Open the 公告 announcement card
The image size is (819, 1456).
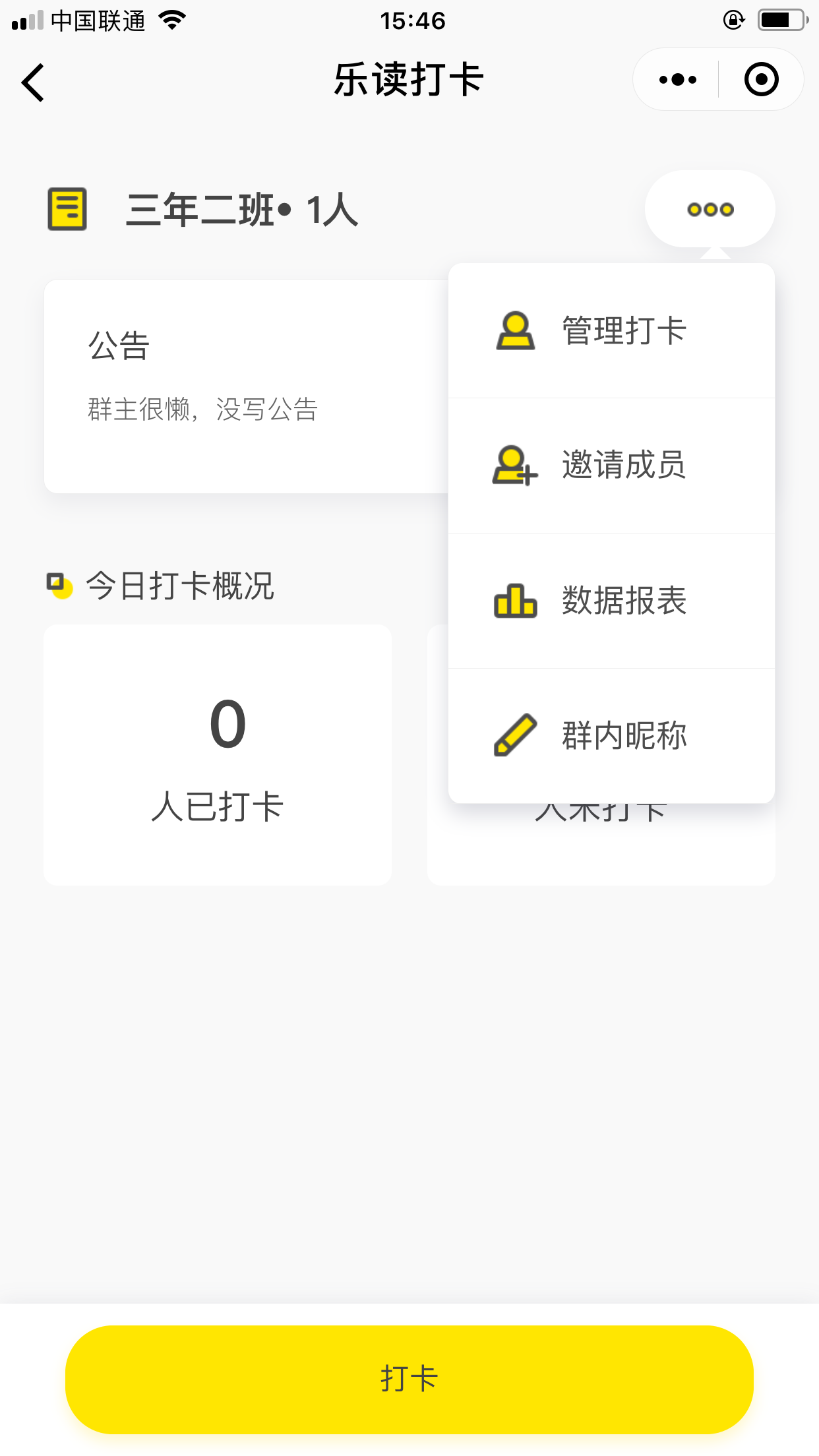[247, 386]
